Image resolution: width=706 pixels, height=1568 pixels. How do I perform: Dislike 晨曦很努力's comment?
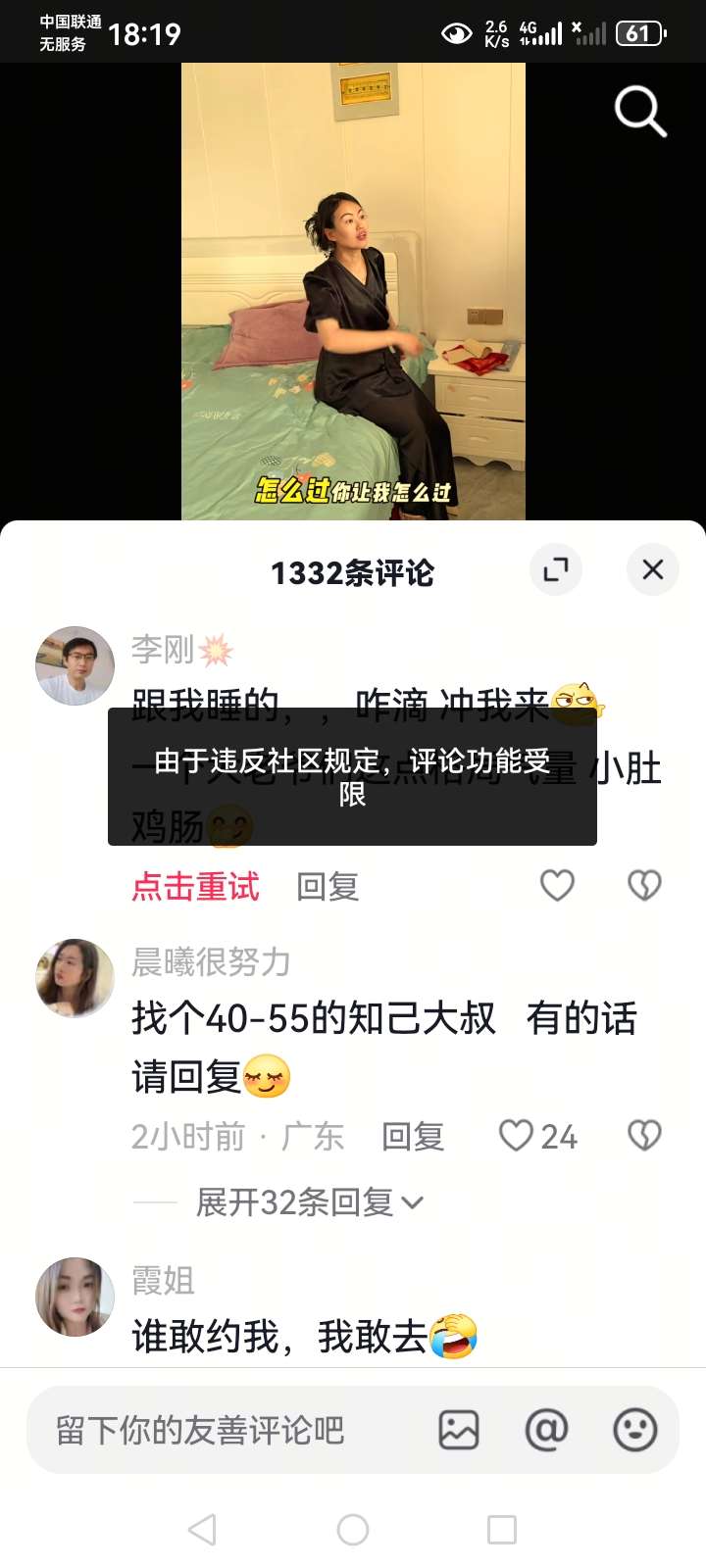(644, 1136)
